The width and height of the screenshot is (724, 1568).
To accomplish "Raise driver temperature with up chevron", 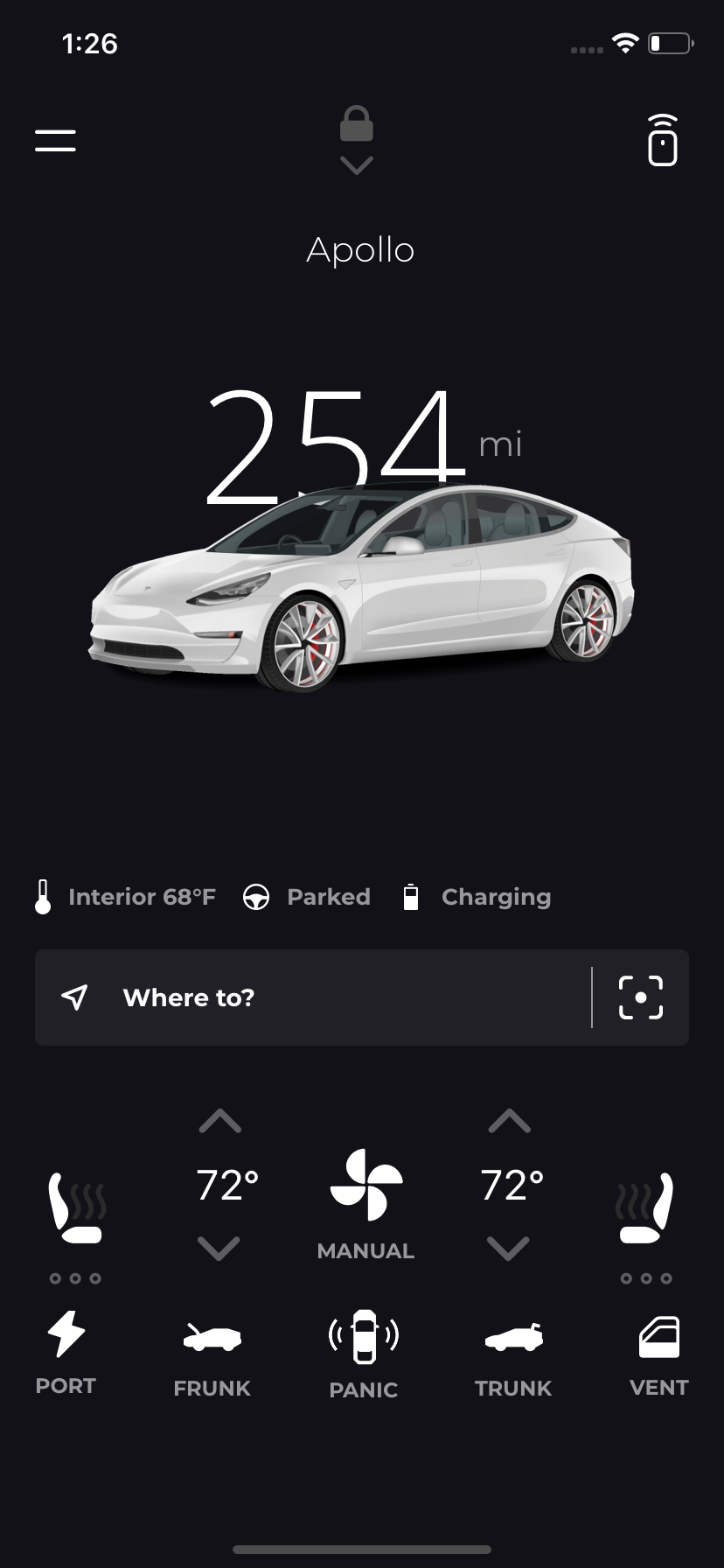I will pos(221,1121).
